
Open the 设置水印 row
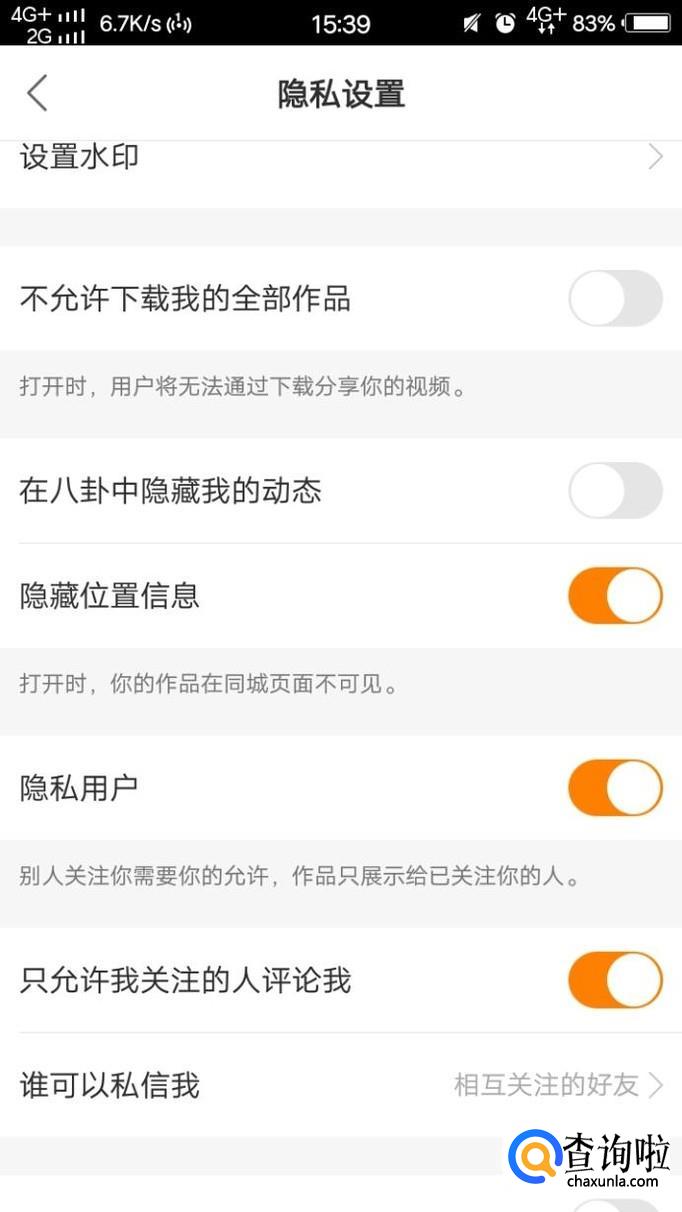pyautogui.click(x=340, y=159)
